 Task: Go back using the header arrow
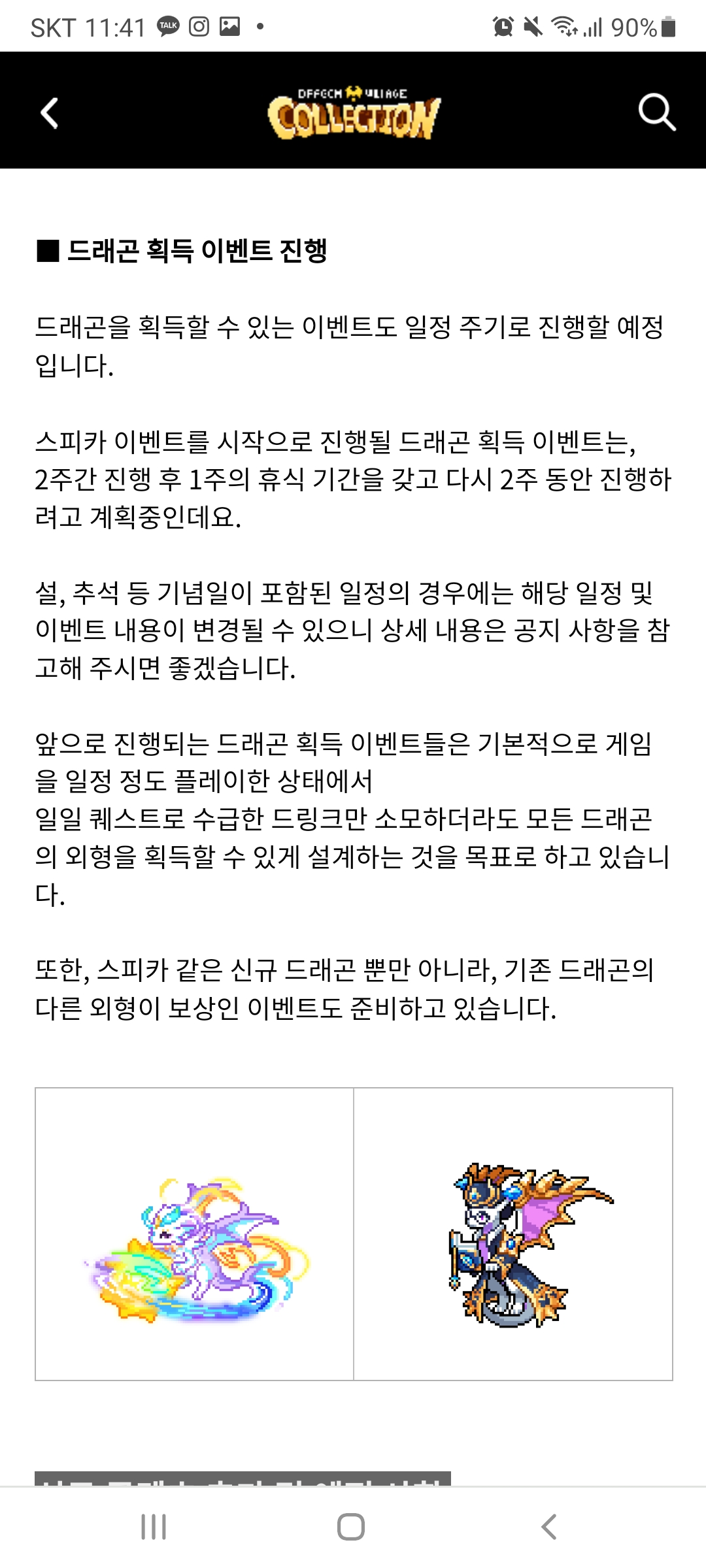point(50,112)
